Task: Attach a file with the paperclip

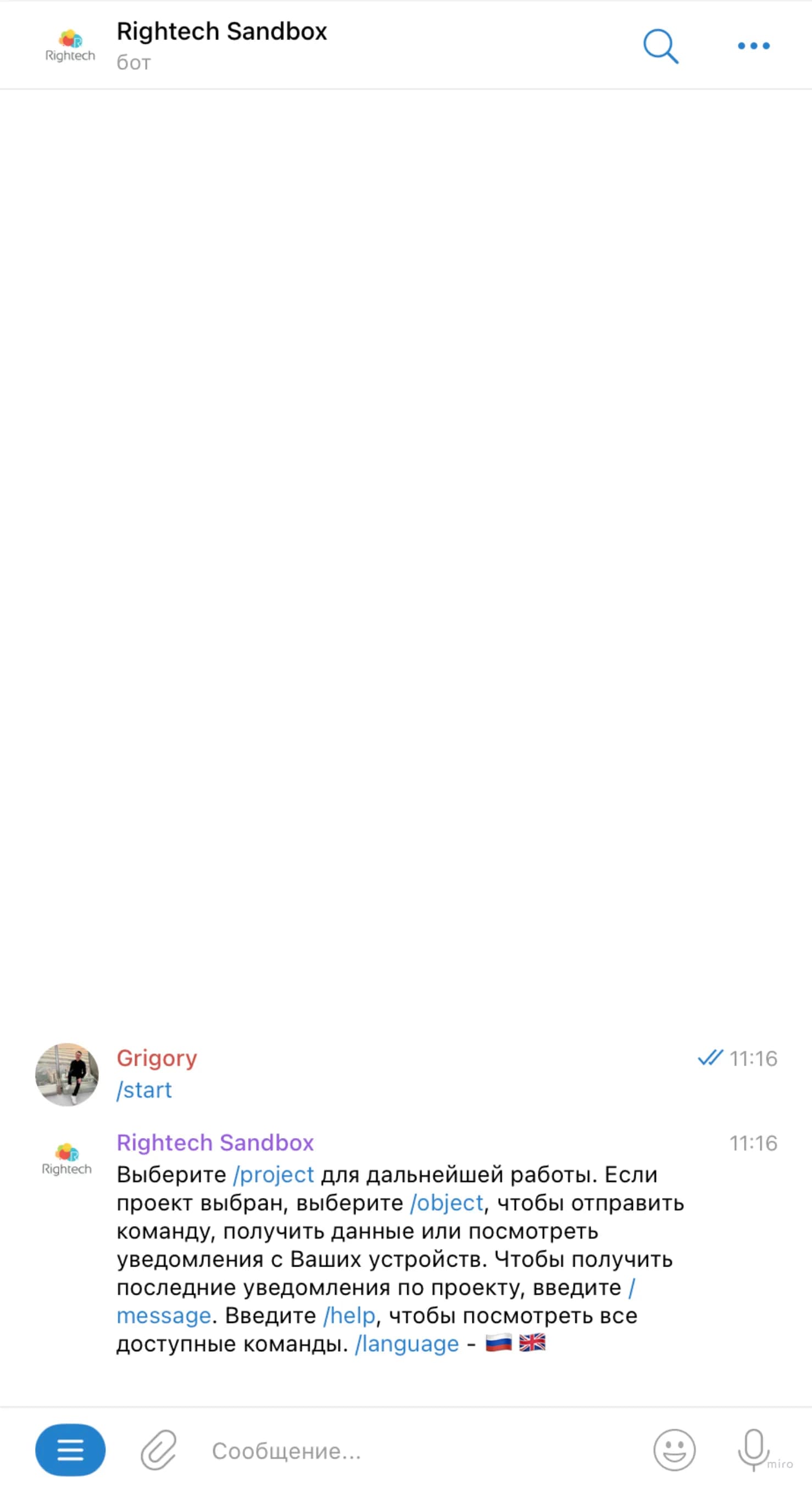Action: (159, 1450)
